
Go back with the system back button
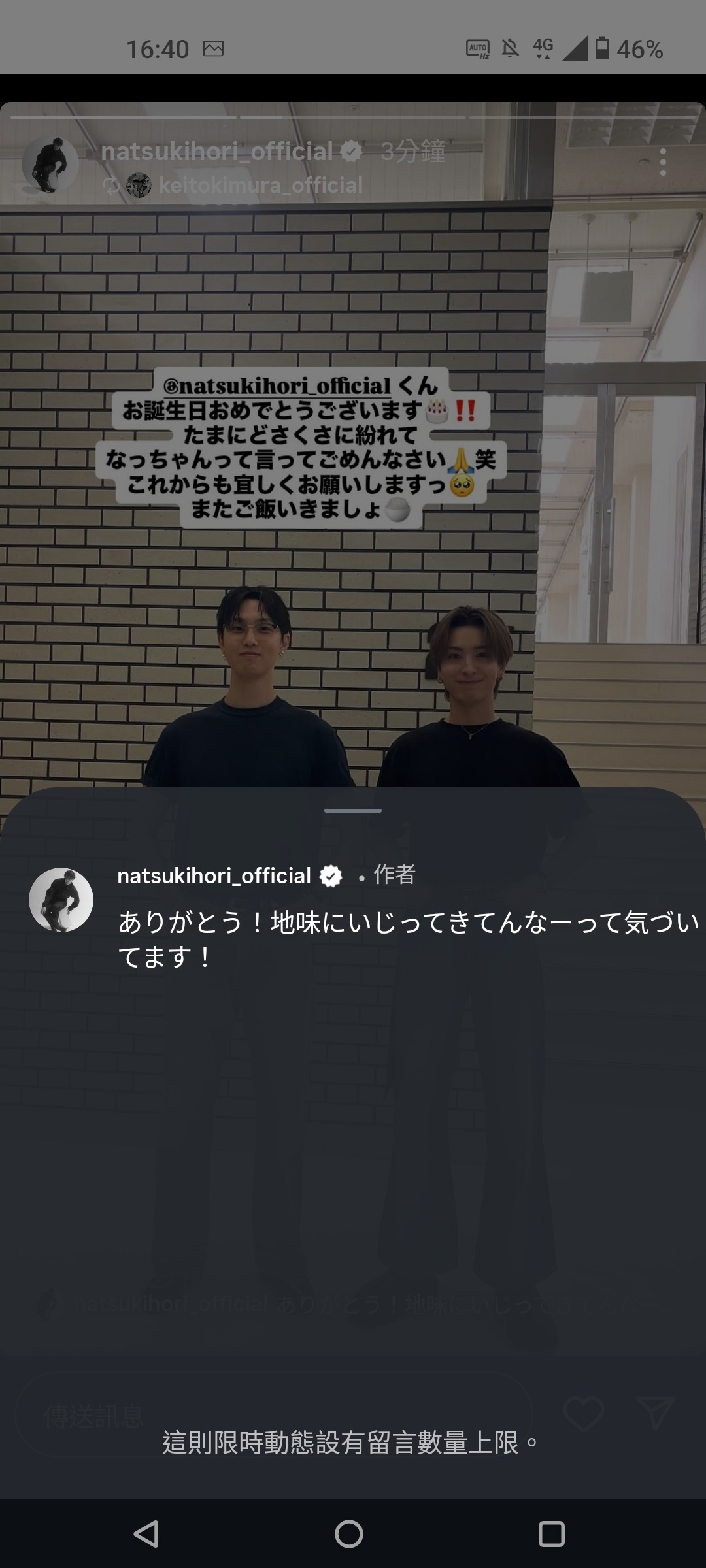click(x=146, y=1534)
